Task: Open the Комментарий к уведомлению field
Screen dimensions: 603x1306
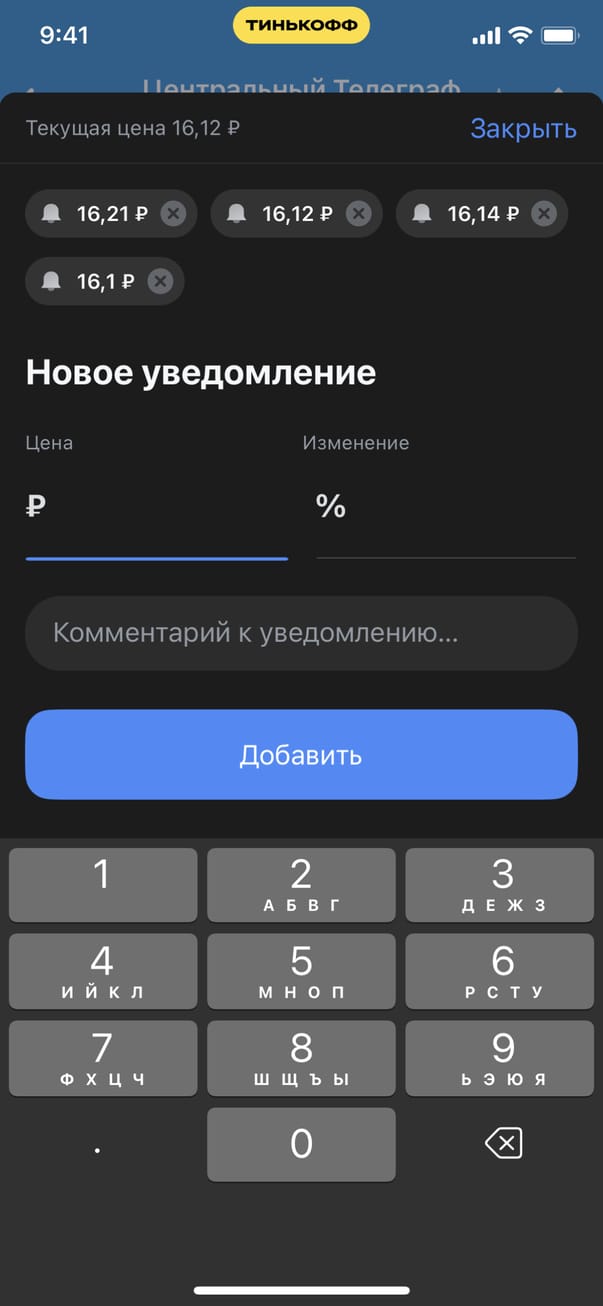Action: click(x=301, y=633)
